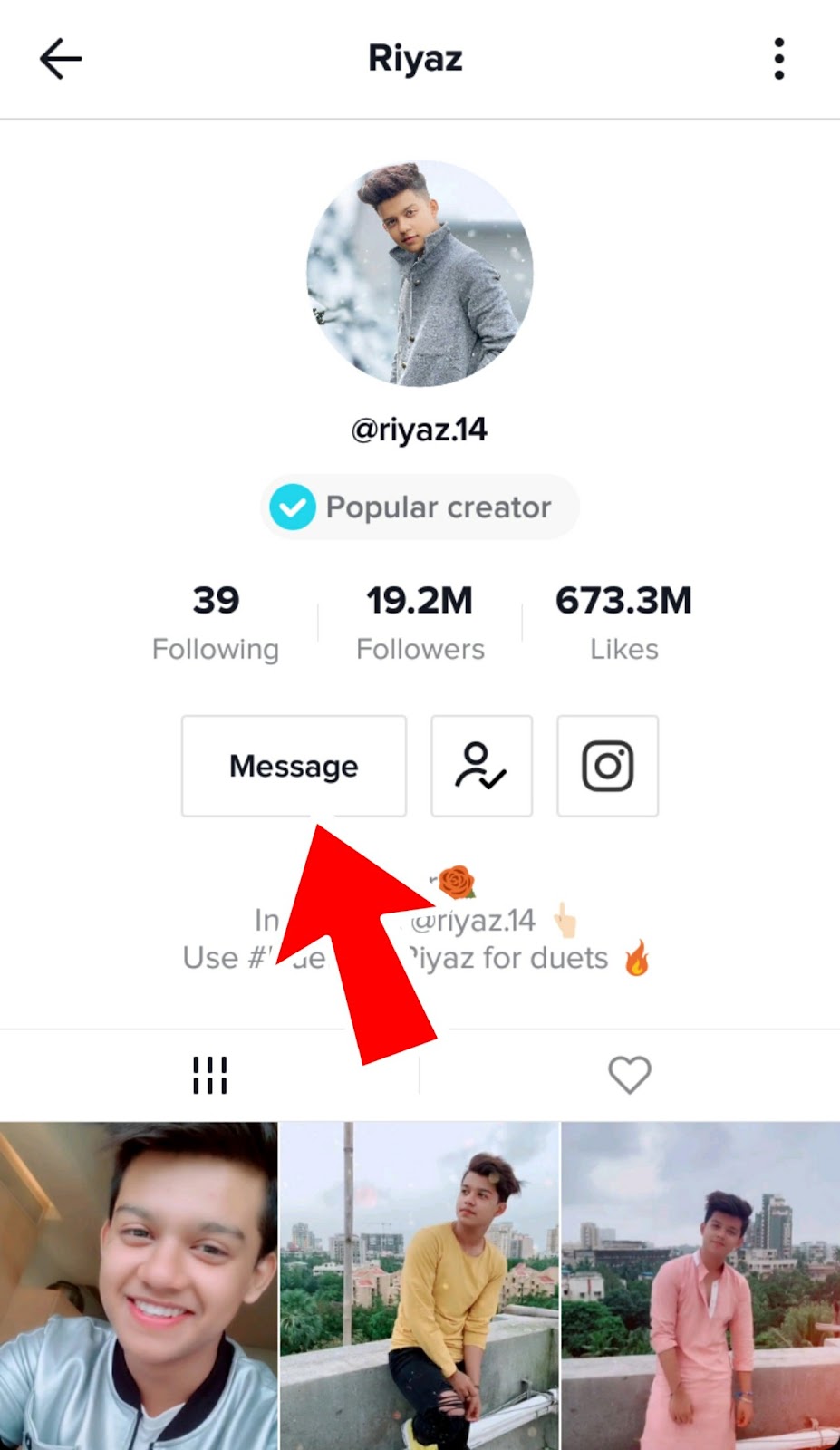Open the yellow shirt rooftop video
The height and width of the screenshot is (1450, 840).
pyautogui.click(x=420, y=1287)
